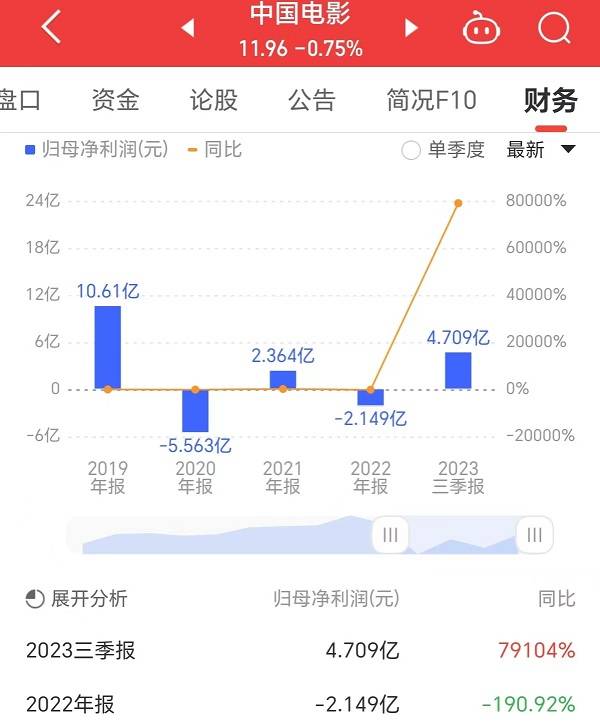Image resolution: width=600 pixels, height=724 pixels.
Task: Switch to the 资金 tab
Action: 115,100
